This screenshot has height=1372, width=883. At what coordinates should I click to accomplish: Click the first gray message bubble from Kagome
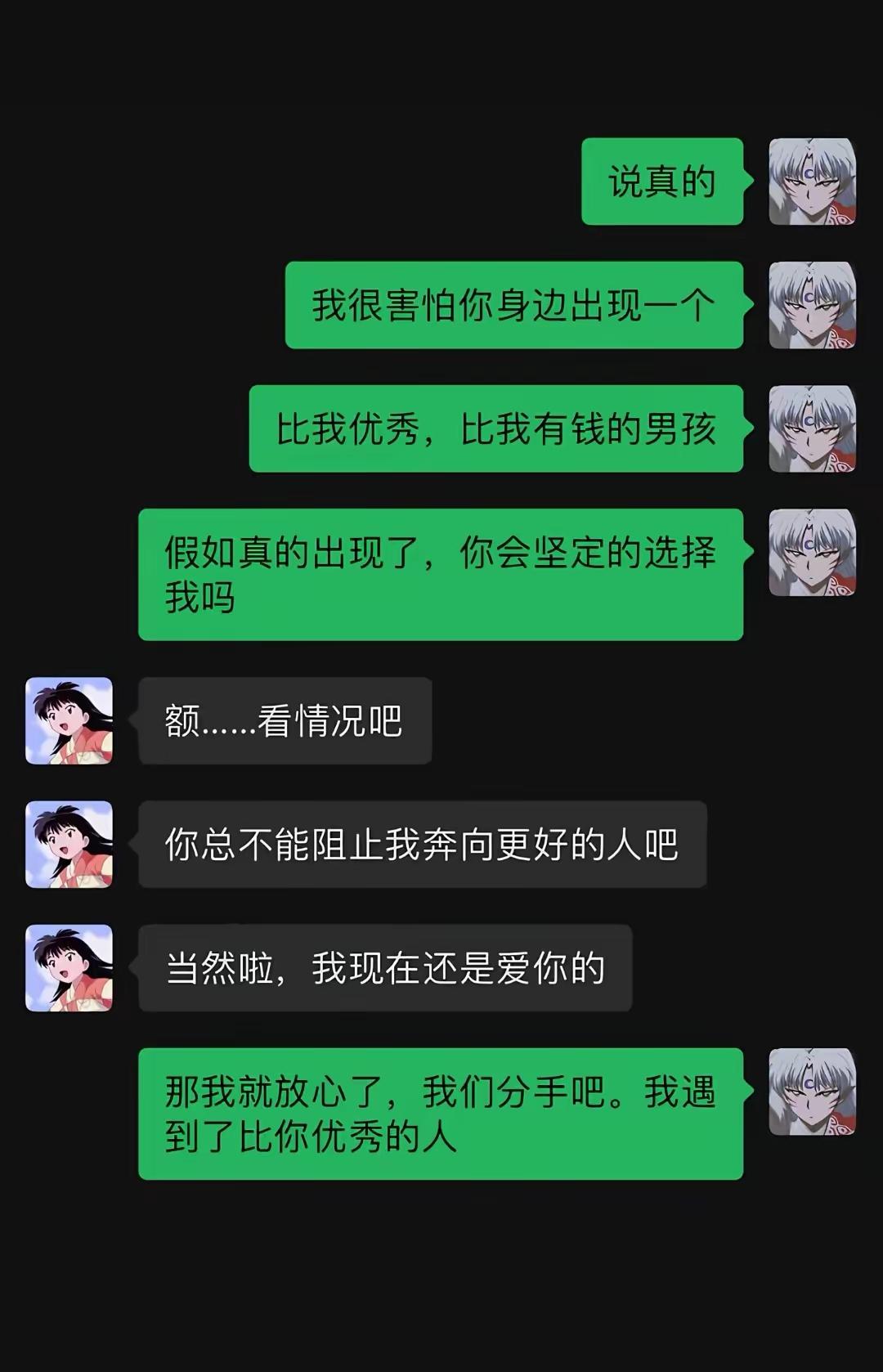pyautogui.click(x=285, y=720)
